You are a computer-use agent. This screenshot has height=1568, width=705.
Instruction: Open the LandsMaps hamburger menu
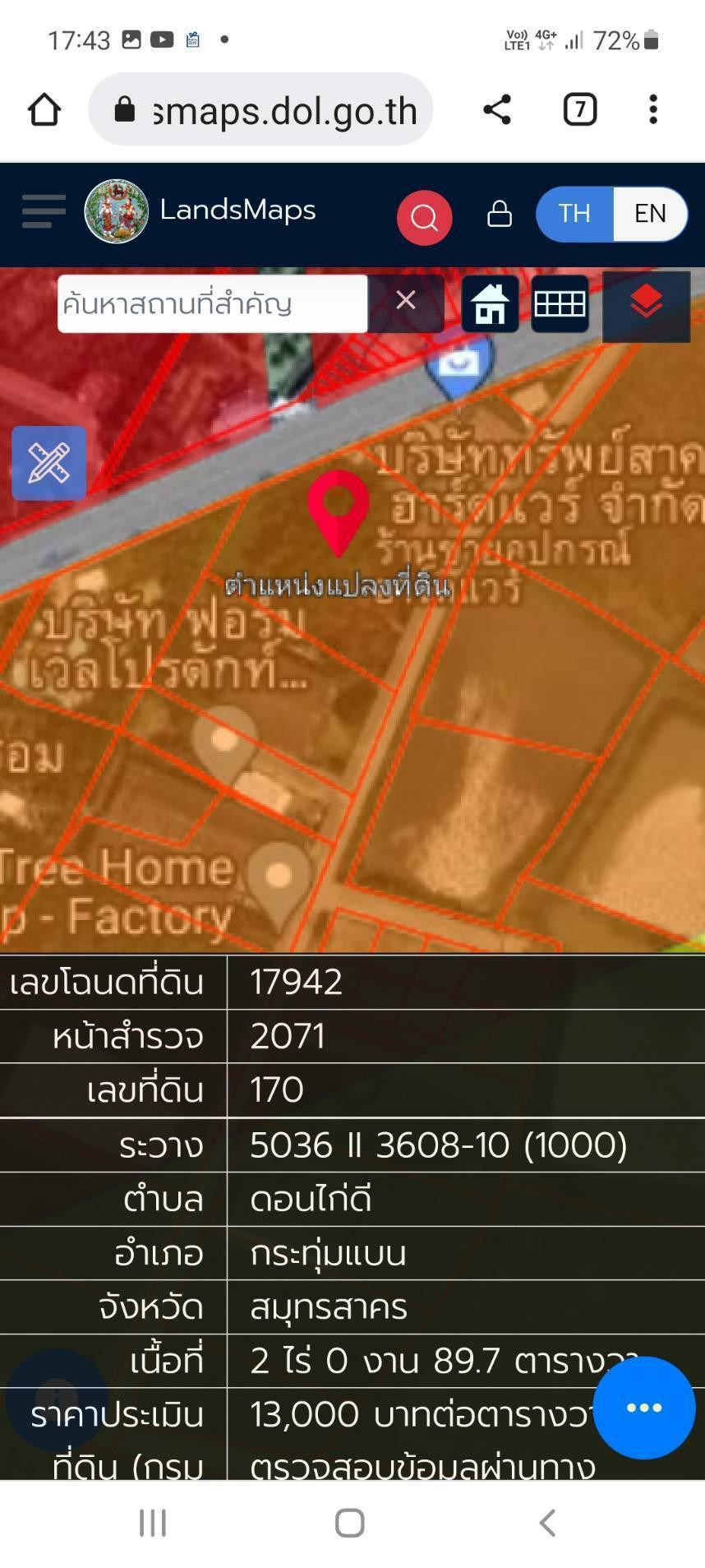pos(44,211)
